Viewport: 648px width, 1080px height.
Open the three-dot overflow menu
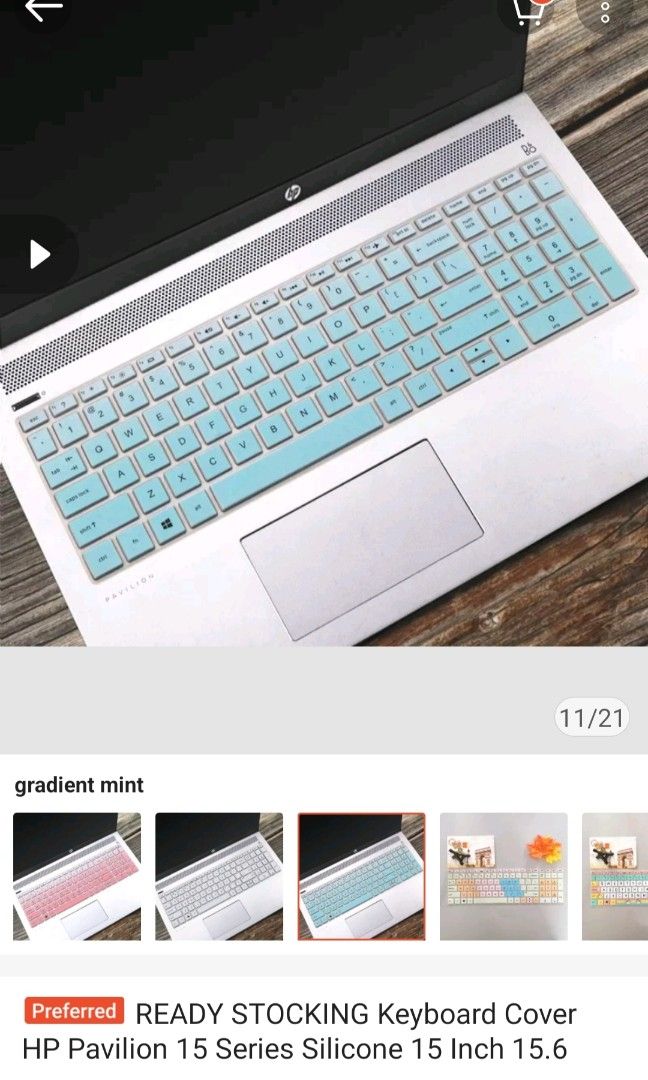605,11
